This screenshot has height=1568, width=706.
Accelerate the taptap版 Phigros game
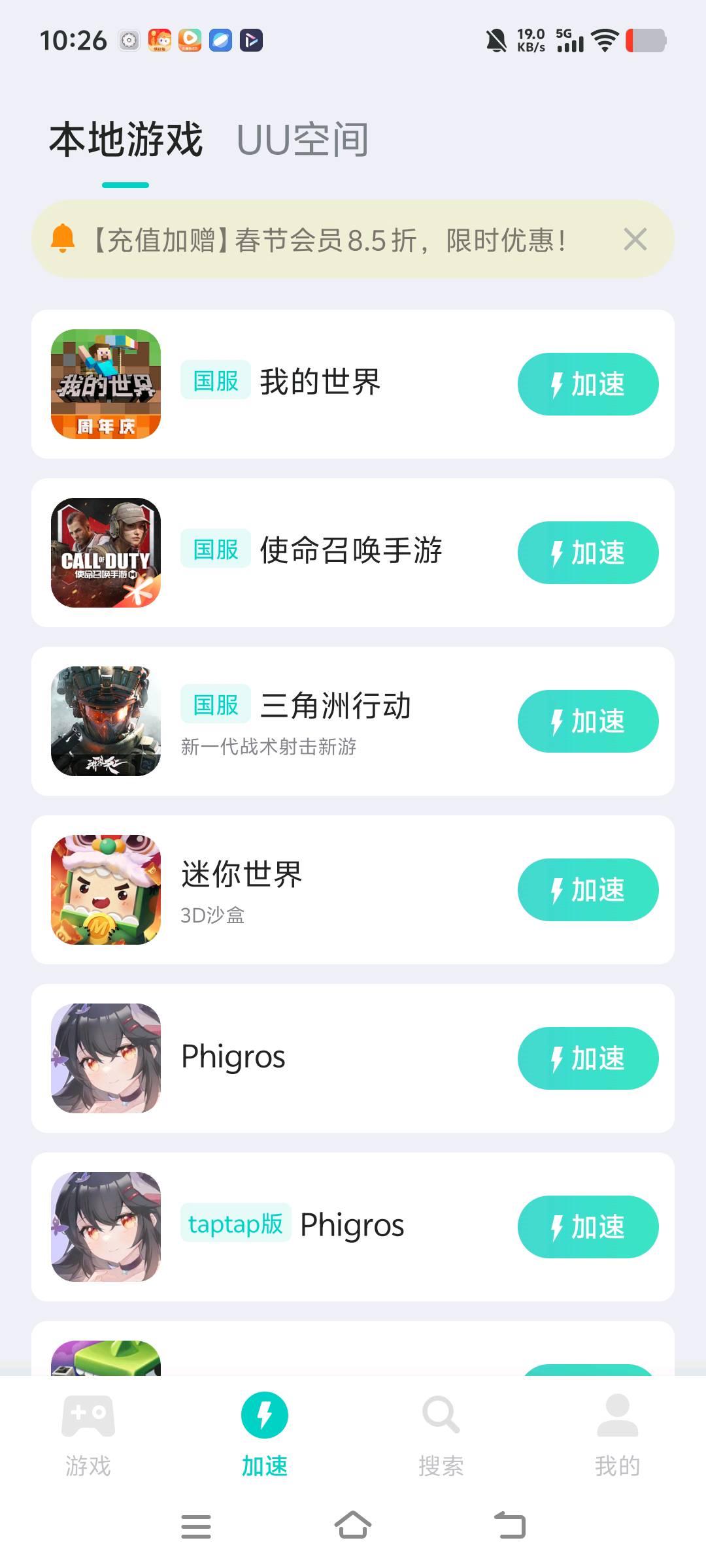point(588,1227)
